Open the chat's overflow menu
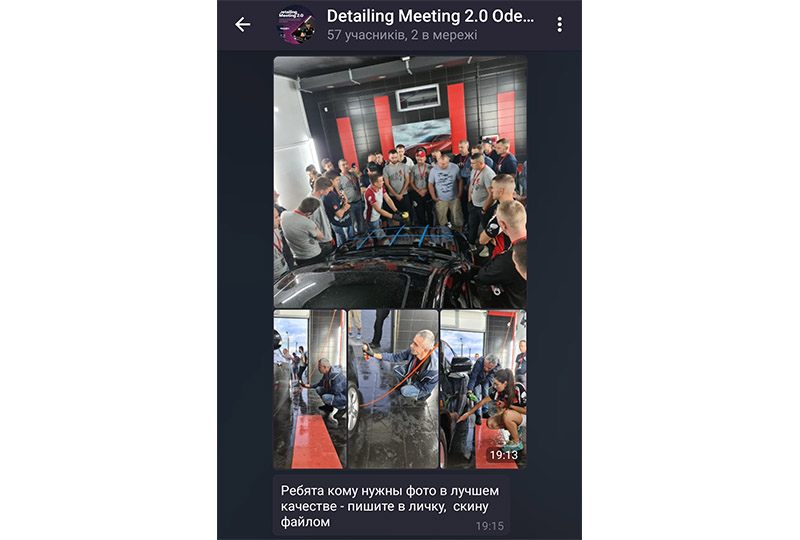The image size is (800, 540). tap(559, 25)
